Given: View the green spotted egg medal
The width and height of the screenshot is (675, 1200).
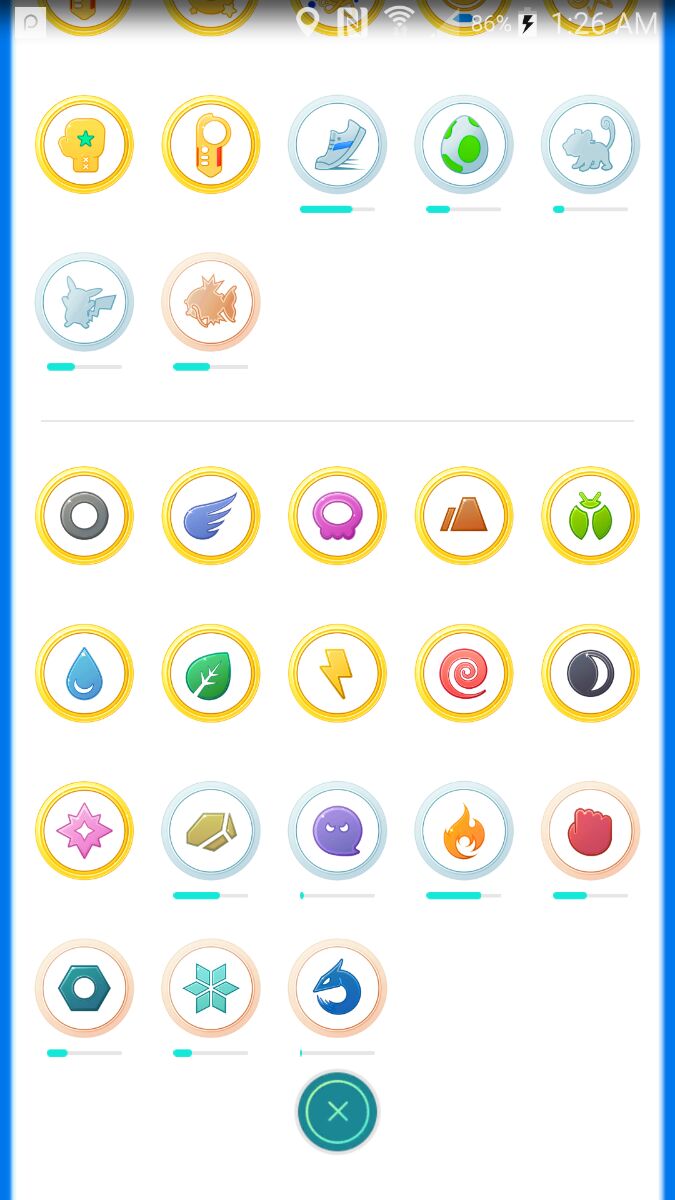Looking at the screenshot, I should click(464, 145).
